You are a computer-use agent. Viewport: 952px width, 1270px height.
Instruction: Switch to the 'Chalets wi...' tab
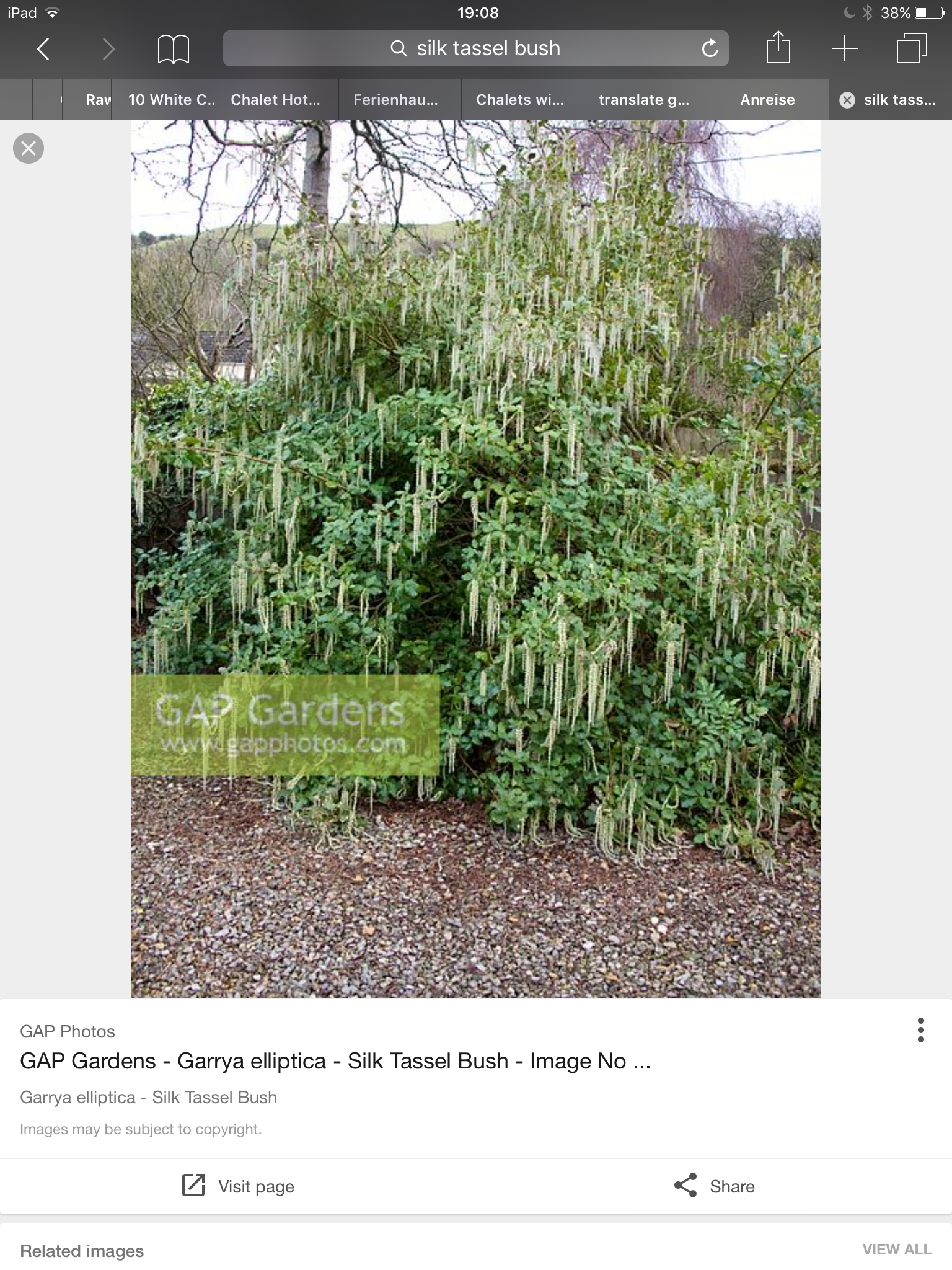tap(519, 100)
